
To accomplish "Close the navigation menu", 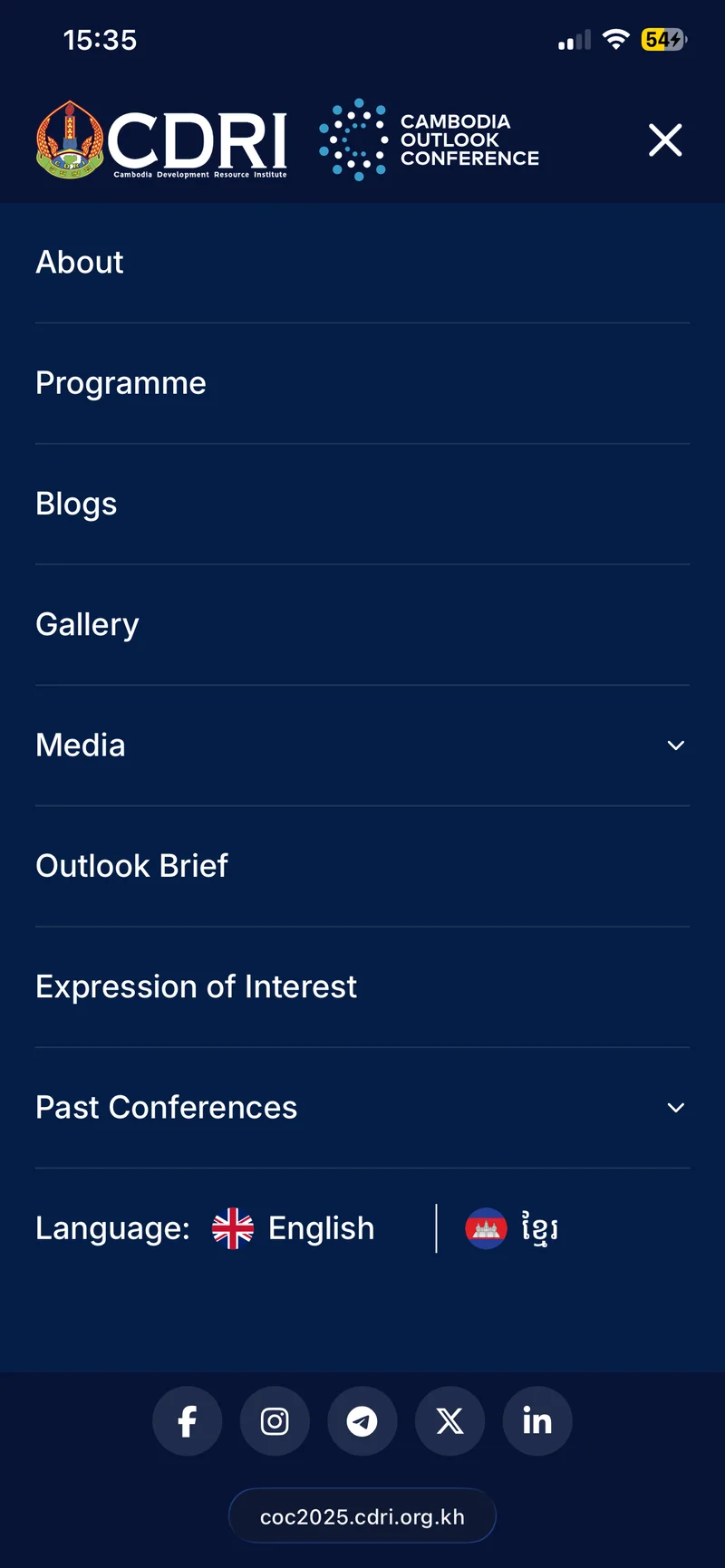I will 665,140.
